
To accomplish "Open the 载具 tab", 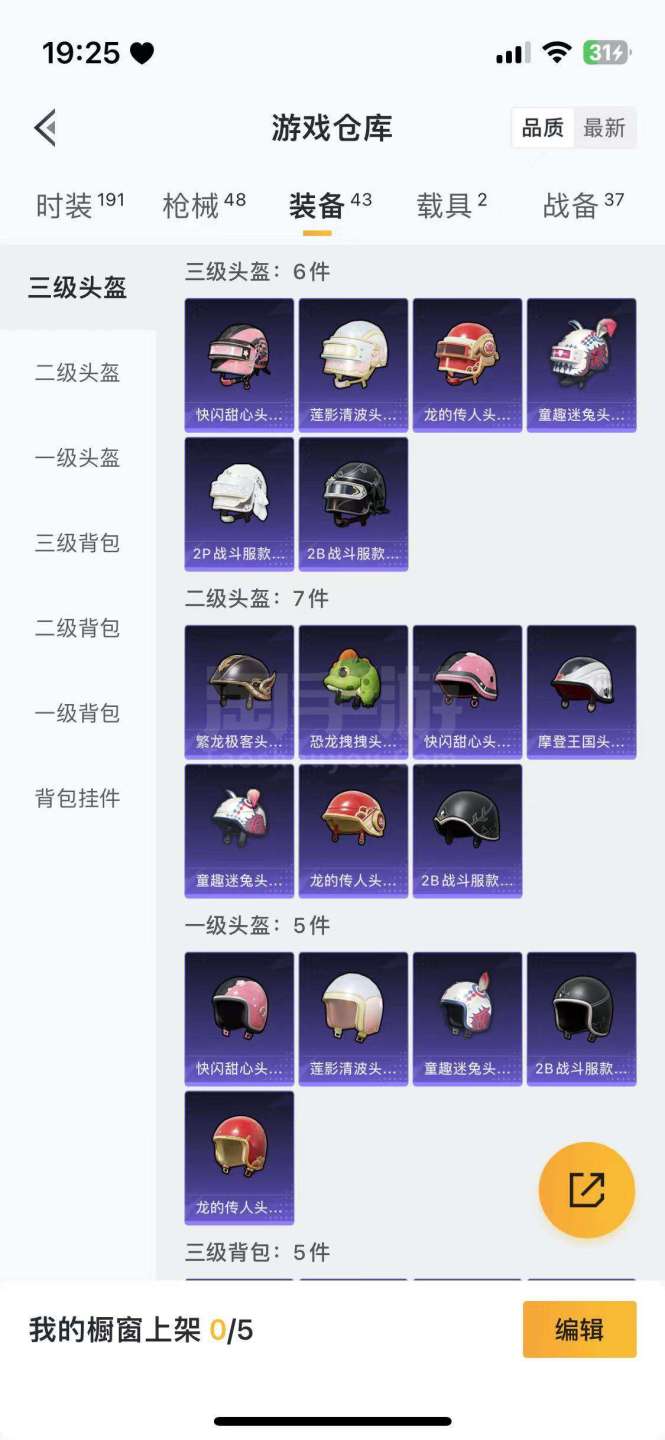I will (x=452, y=205).
